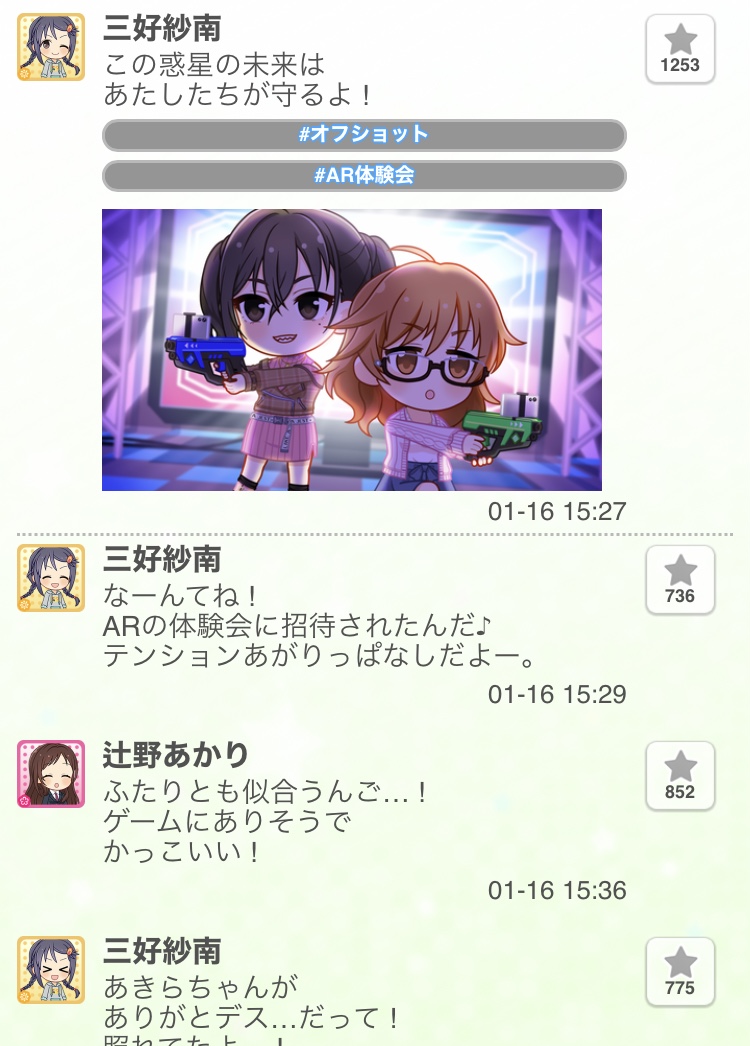Star the post with 775 stars
Screen dimensions: 750x1046
[680, 971]
